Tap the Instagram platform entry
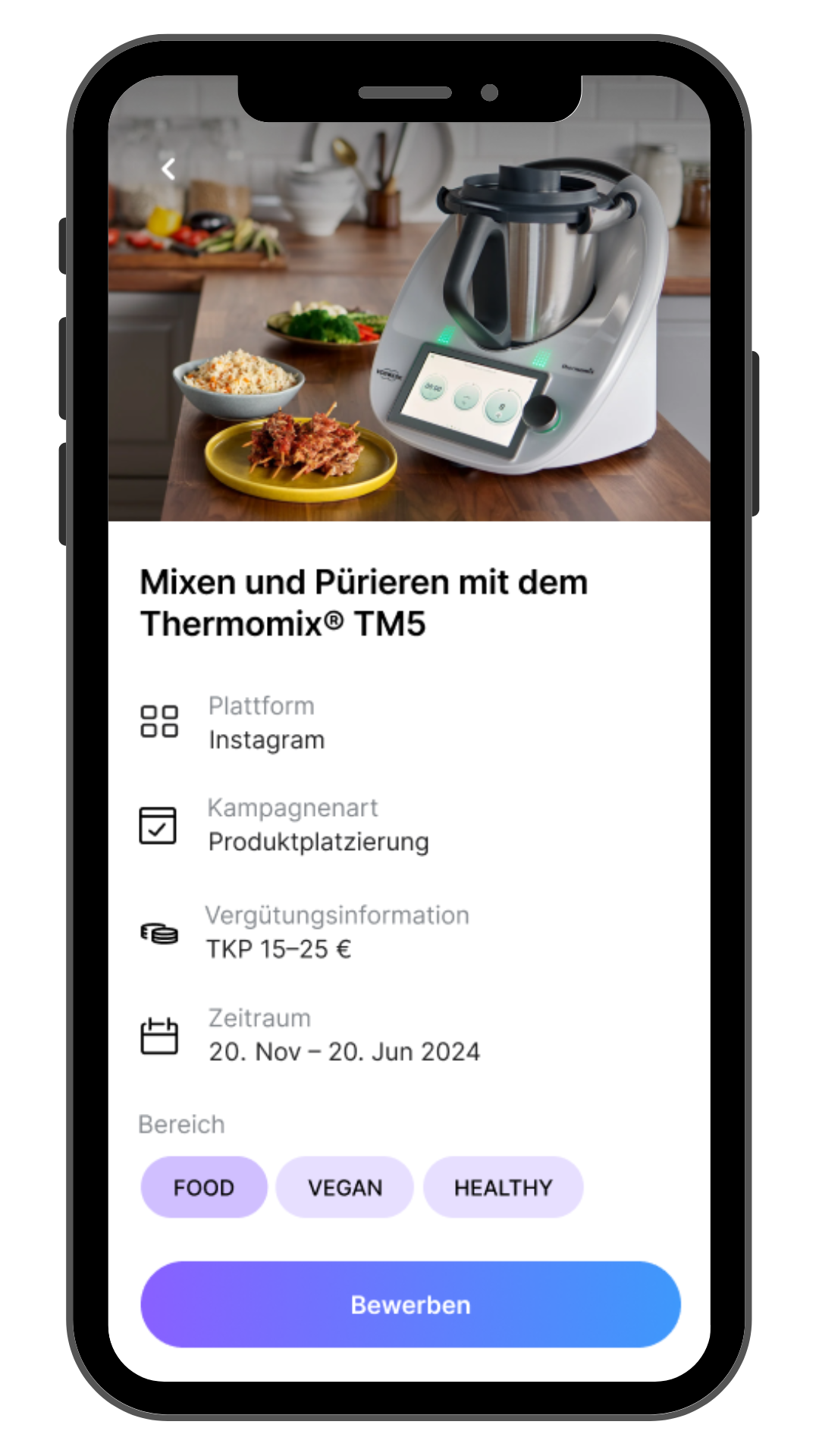Image resolution: width=819 pixels, height=1456 pixels. coord(267,739)
